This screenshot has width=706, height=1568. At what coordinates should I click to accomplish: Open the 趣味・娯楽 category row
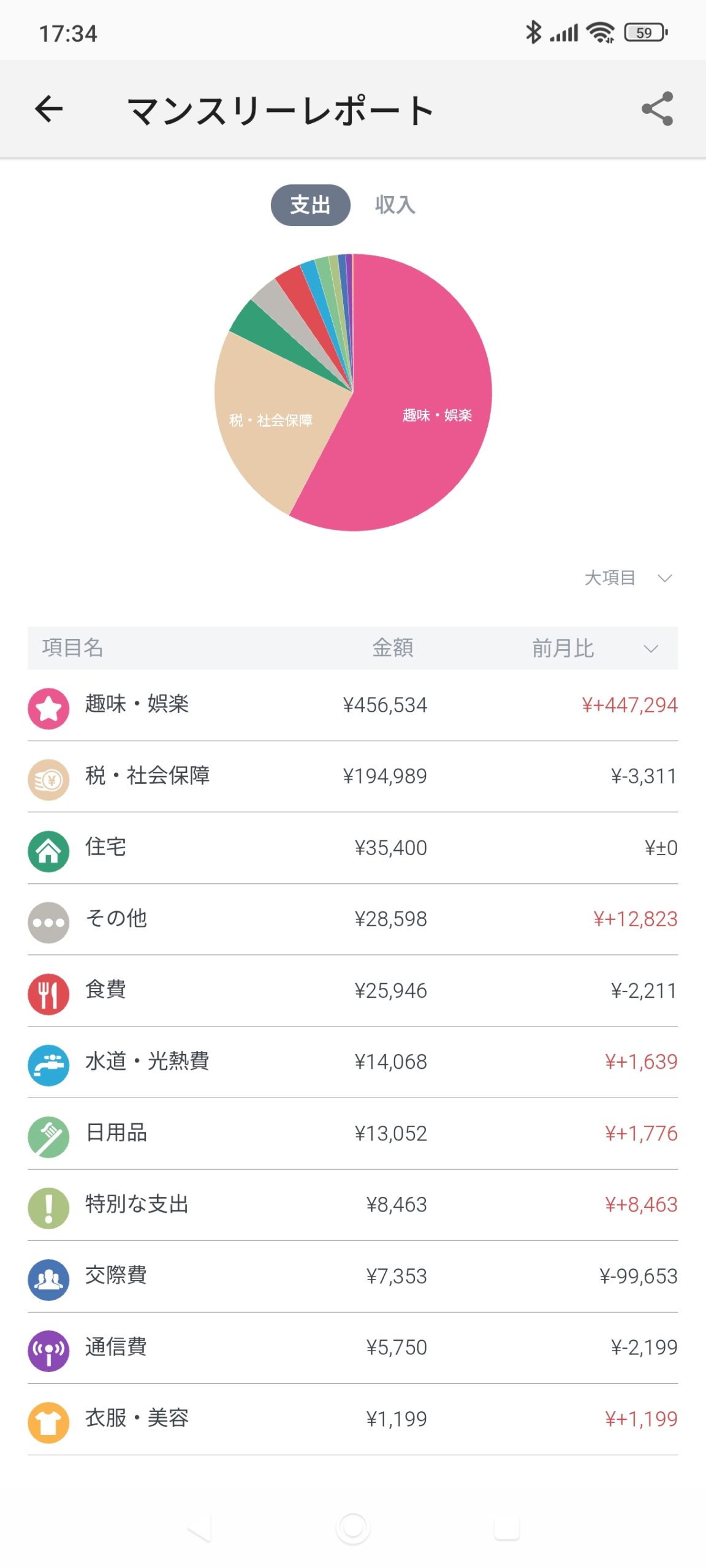click(353, 705)
